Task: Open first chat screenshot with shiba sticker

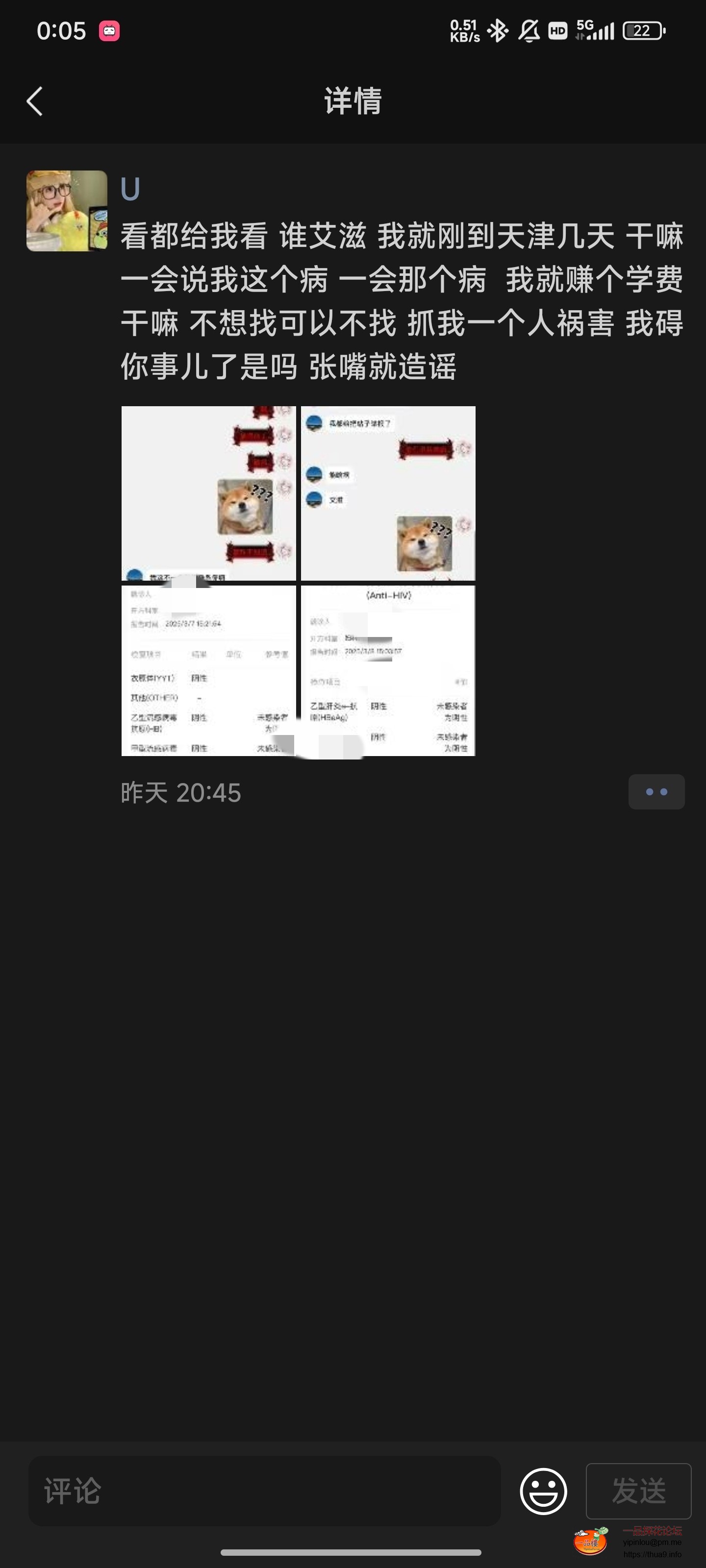Action: (x=208, y=493)
